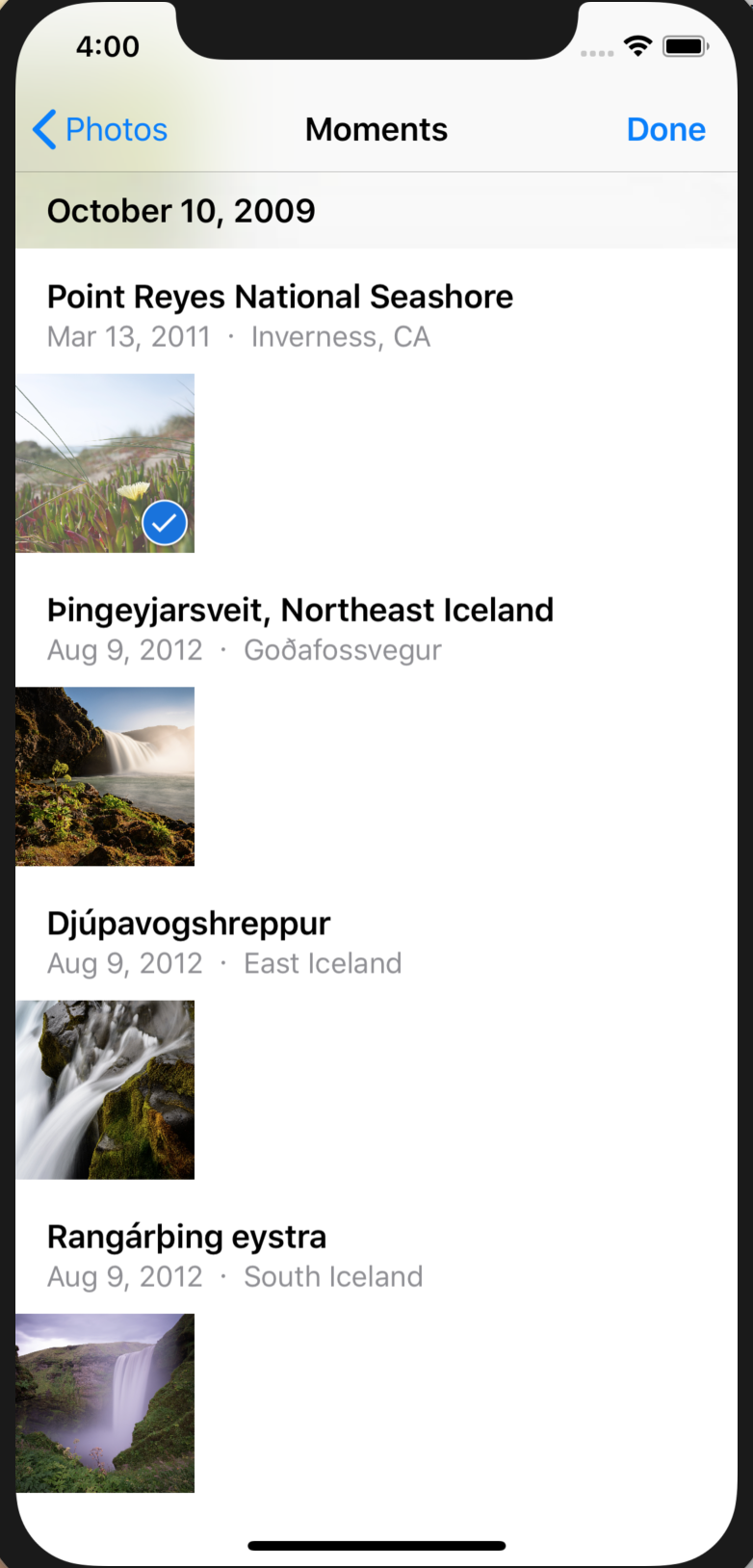Expand the Djúpavogshreppur moment
753x1568 pixels.
pos(189,923)
